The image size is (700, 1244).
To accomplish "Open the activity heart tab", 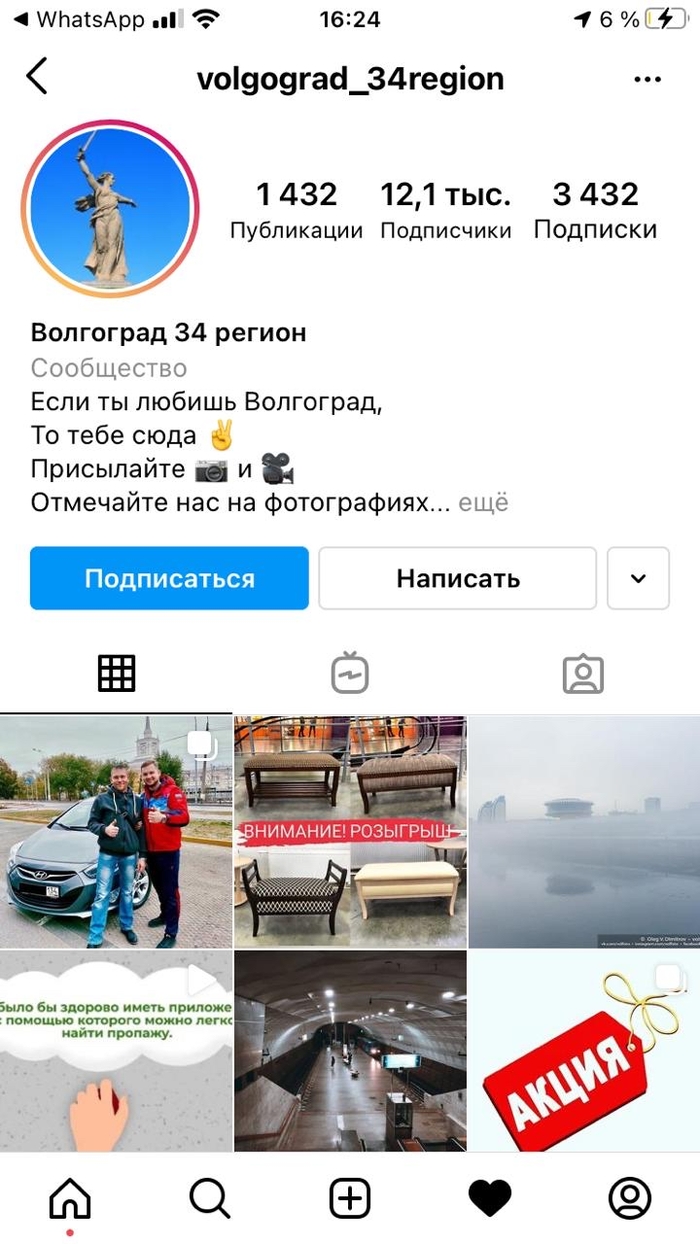I will [x=490, y=1198].
